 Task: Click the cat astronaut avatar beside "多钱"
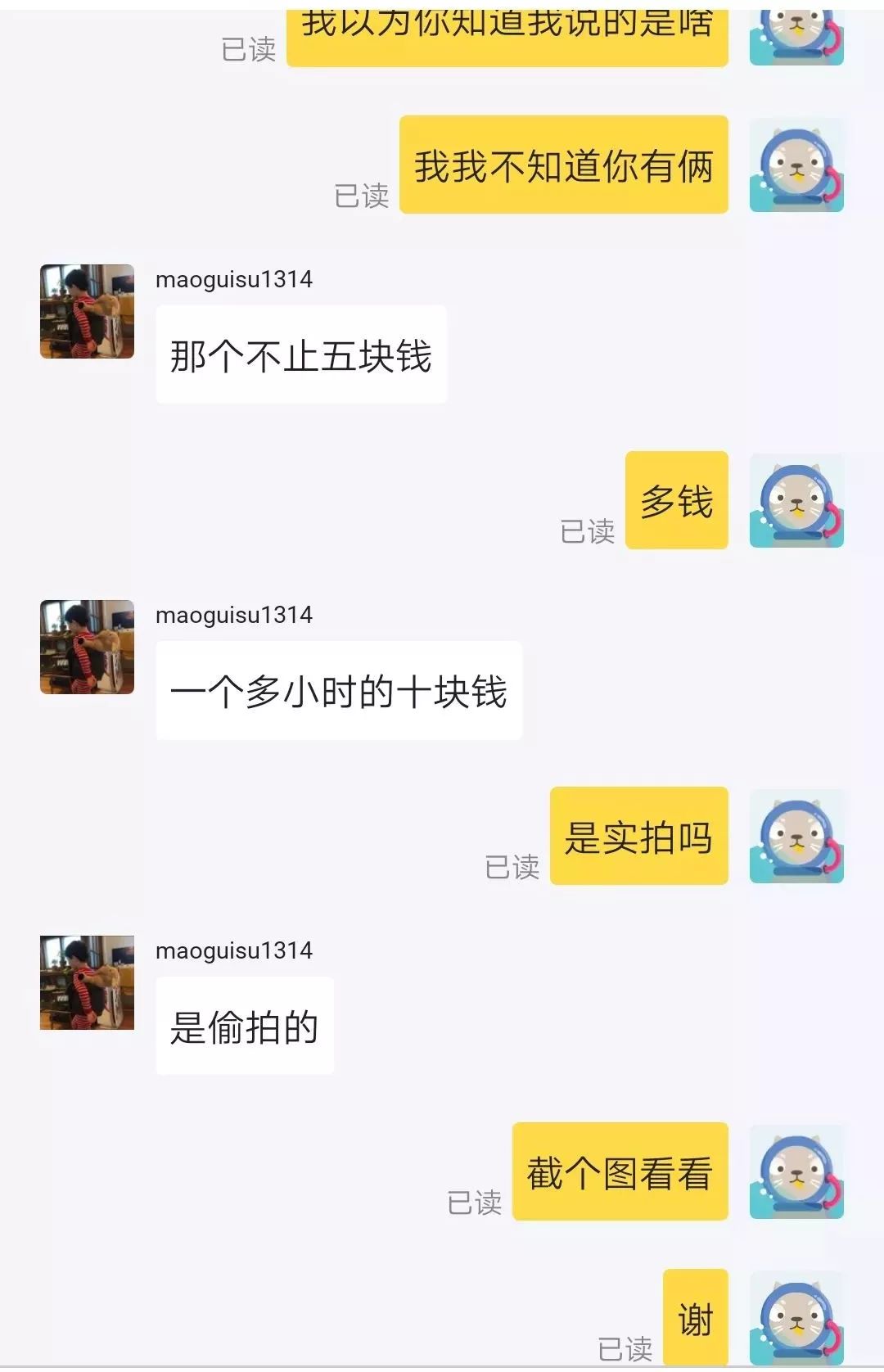point(796,501)
